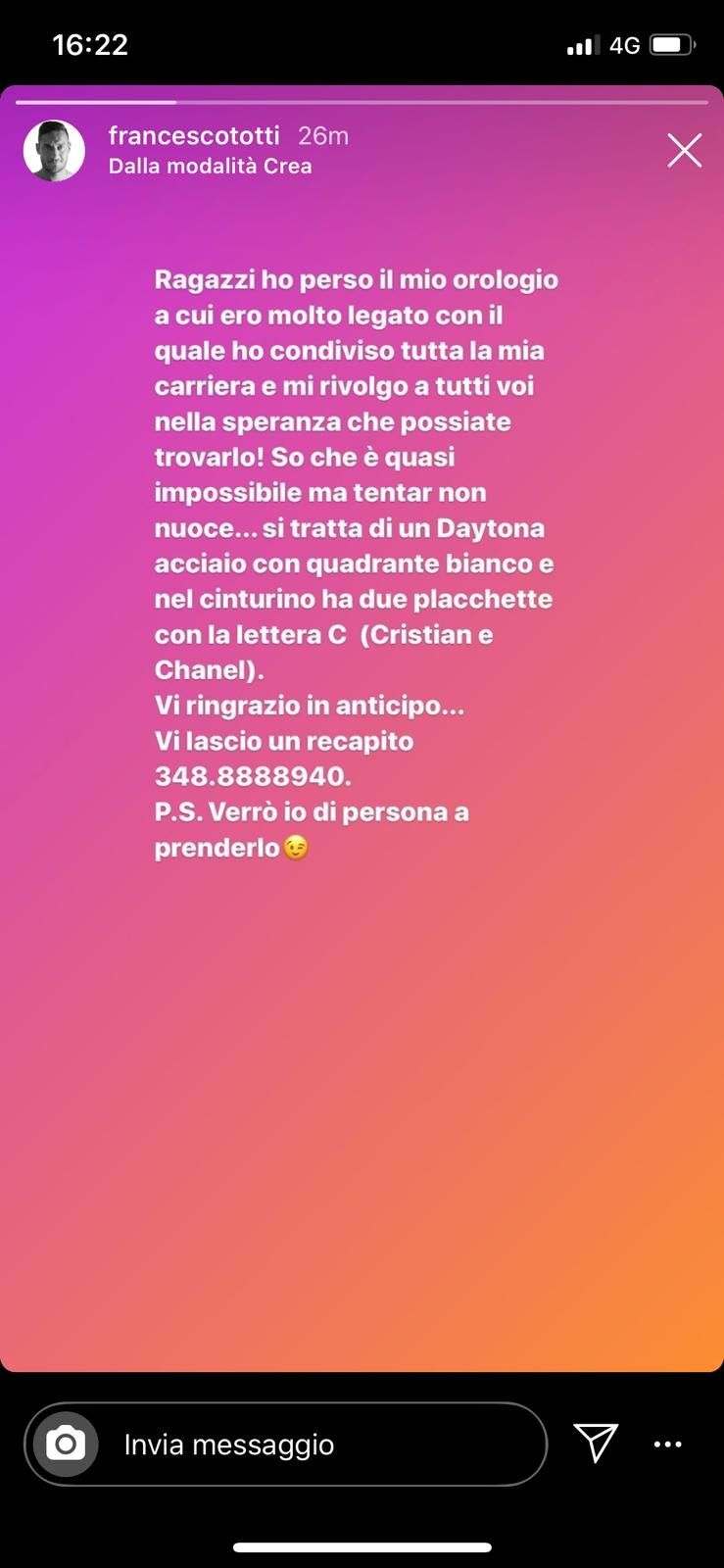
Task: Open the camera in the reply bar
Action: pyautogui.click(x=66, y=1444)
